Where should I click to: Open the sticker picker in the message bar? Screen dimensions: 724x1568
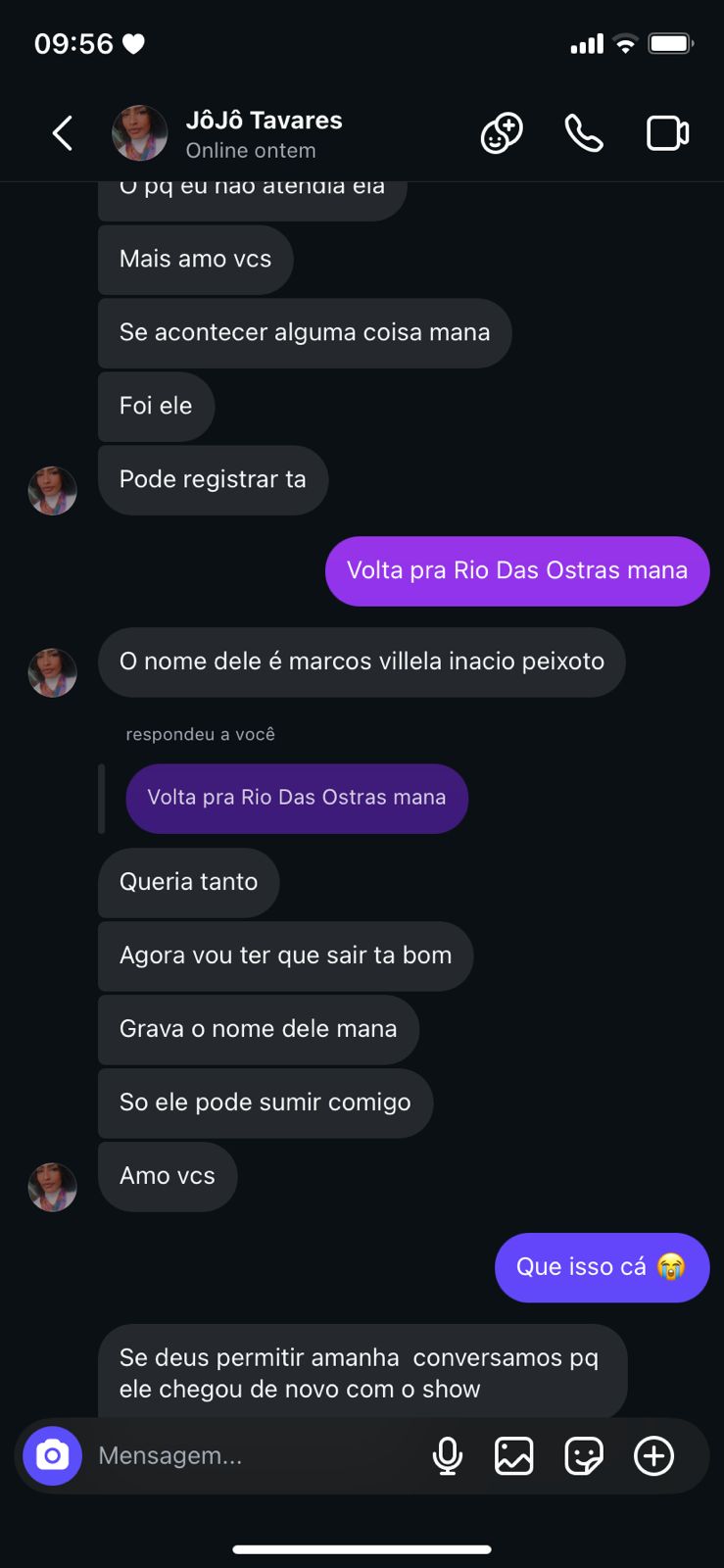pos(584,1456)
